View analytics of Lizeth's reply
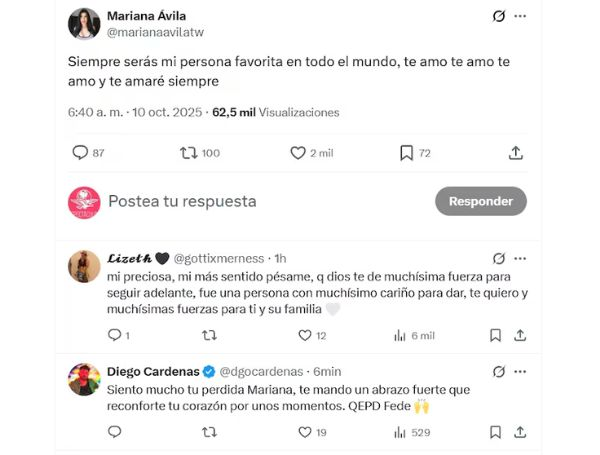The height and width of the screenshot is (455, 600). point(400,336)
